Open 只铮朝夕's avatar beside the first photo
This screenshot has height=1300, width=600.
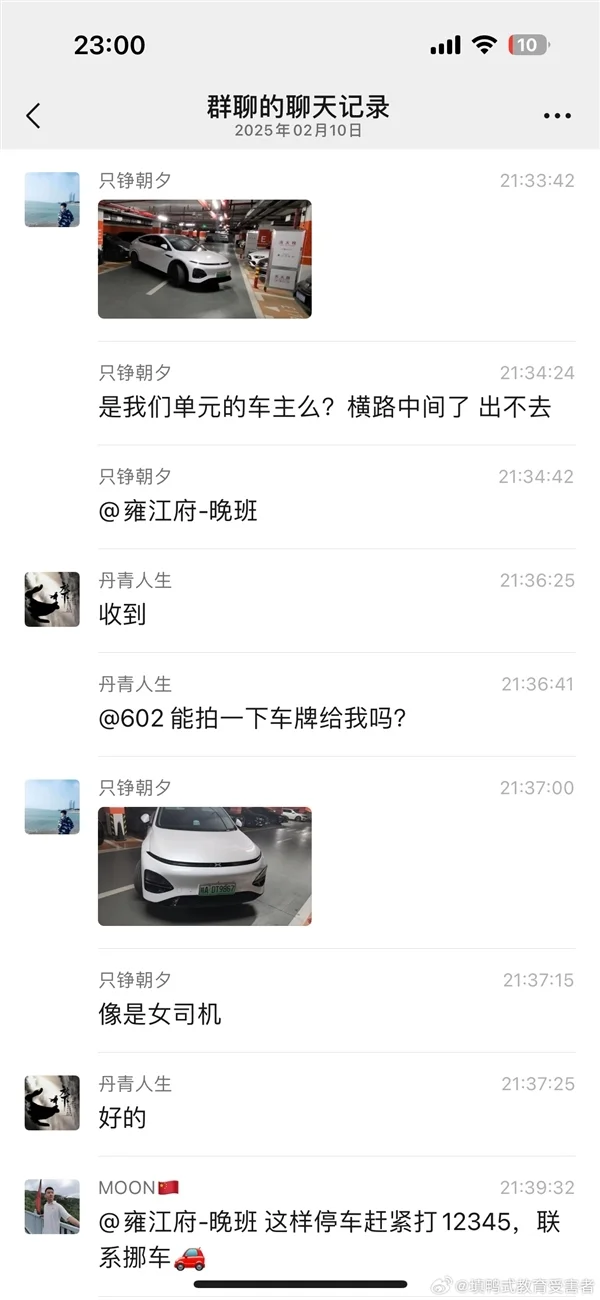point(52,199)
